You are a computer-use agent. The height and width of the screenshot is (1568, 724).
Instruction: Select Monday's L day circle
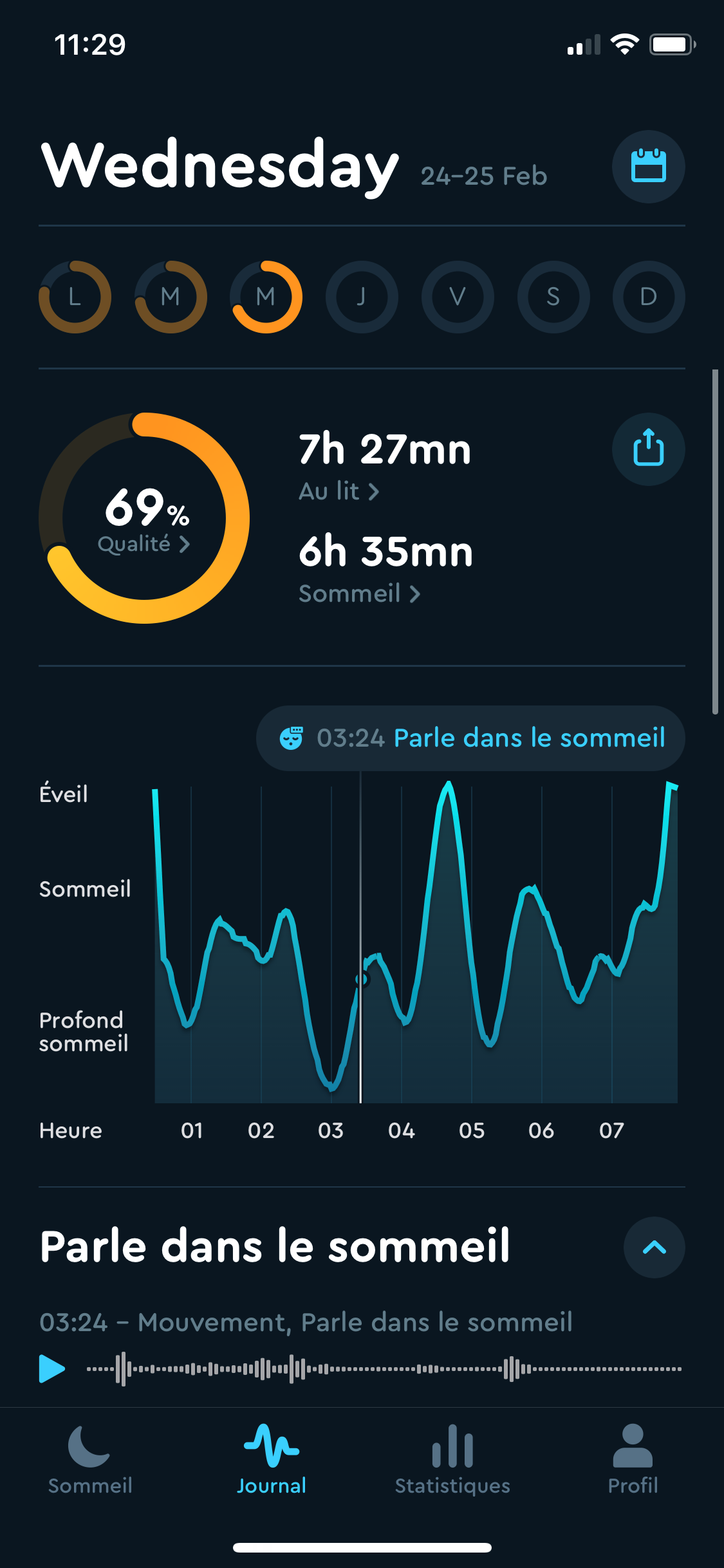(75, 297)
